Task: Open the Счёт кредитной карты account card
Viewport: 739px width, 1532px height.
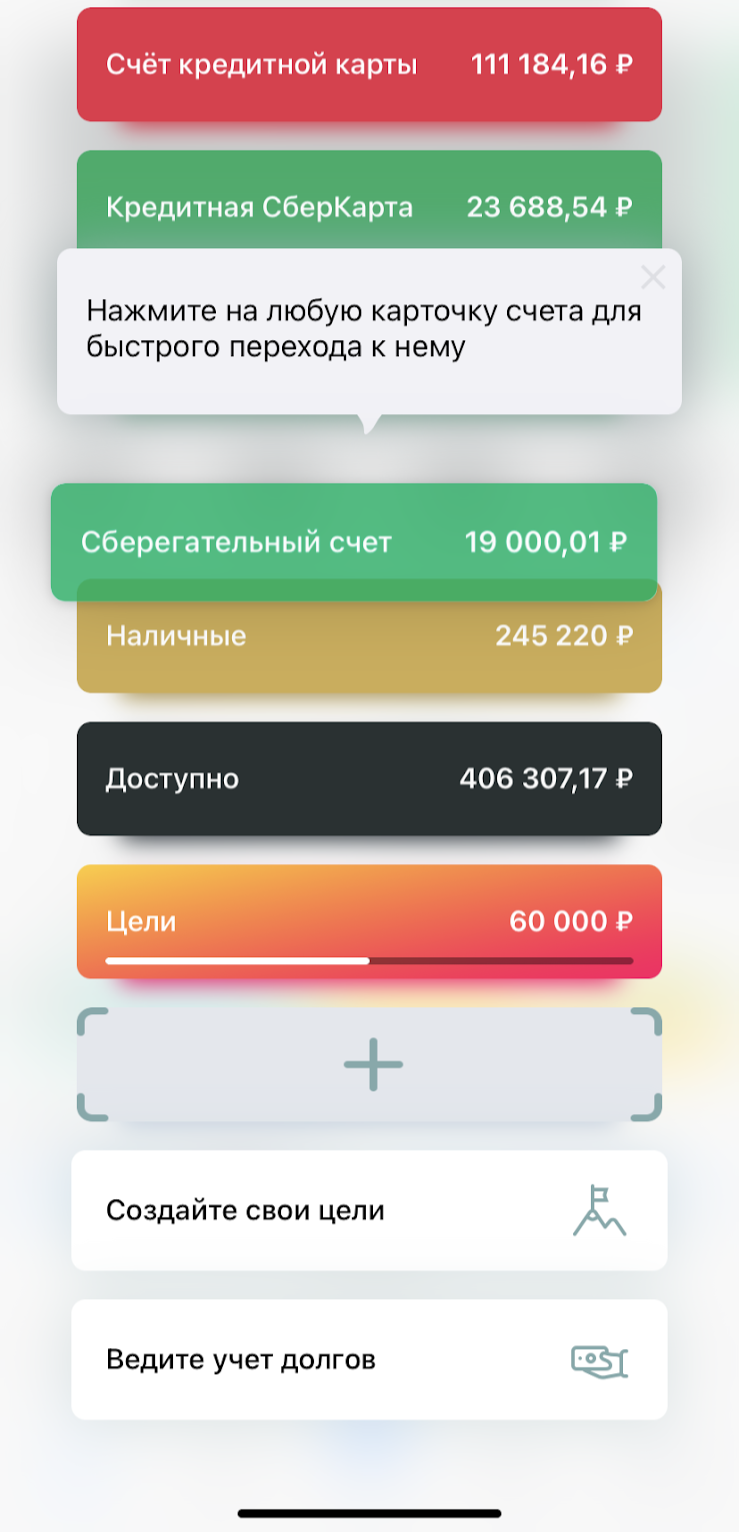Action: [x=369, y=65]
